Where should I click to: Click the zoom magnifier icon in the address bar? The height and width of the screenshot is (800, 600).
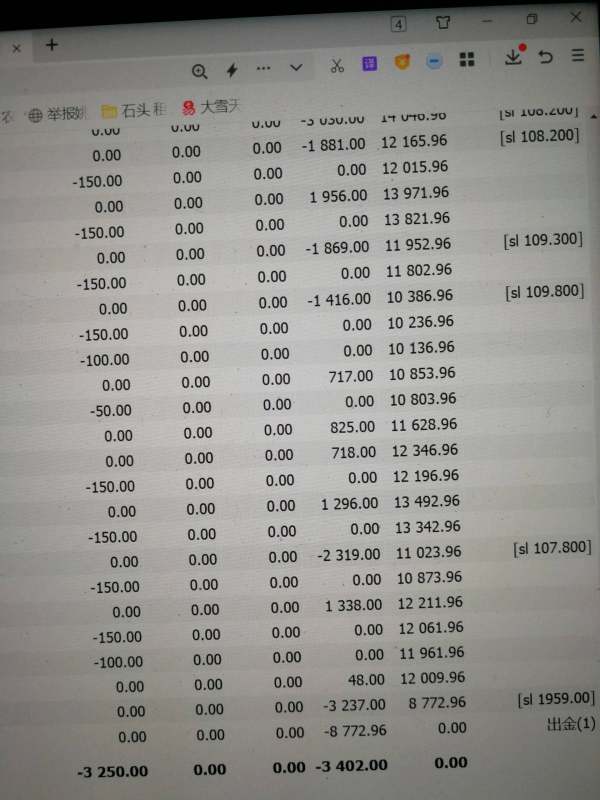tap(199, 71)
